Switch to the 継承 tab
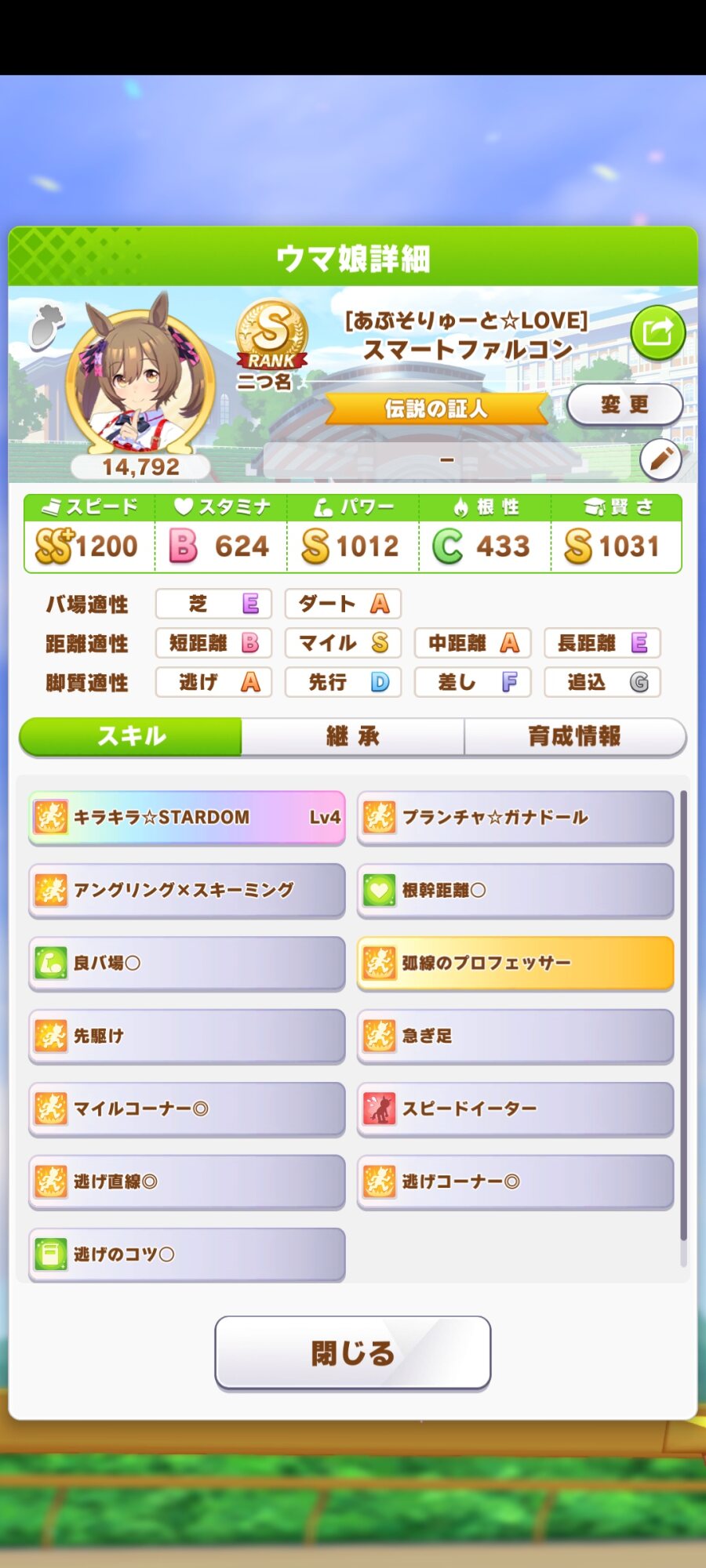This screenshot has height=1568, width=706. tap(353, 736)
